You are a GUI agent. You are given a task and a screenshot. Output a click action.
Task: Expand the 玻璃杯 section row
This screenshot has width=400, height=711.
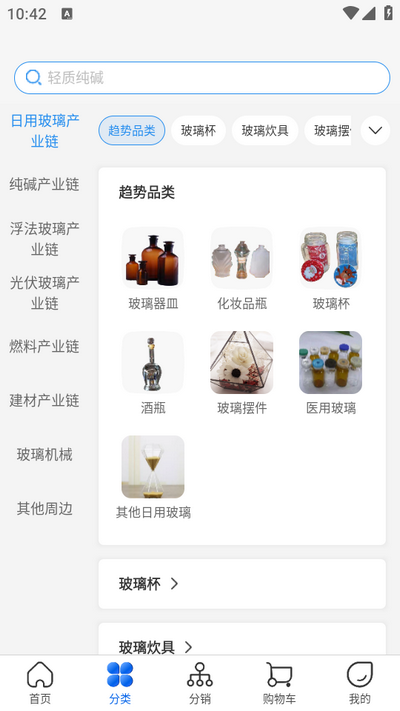click(242, 584)
